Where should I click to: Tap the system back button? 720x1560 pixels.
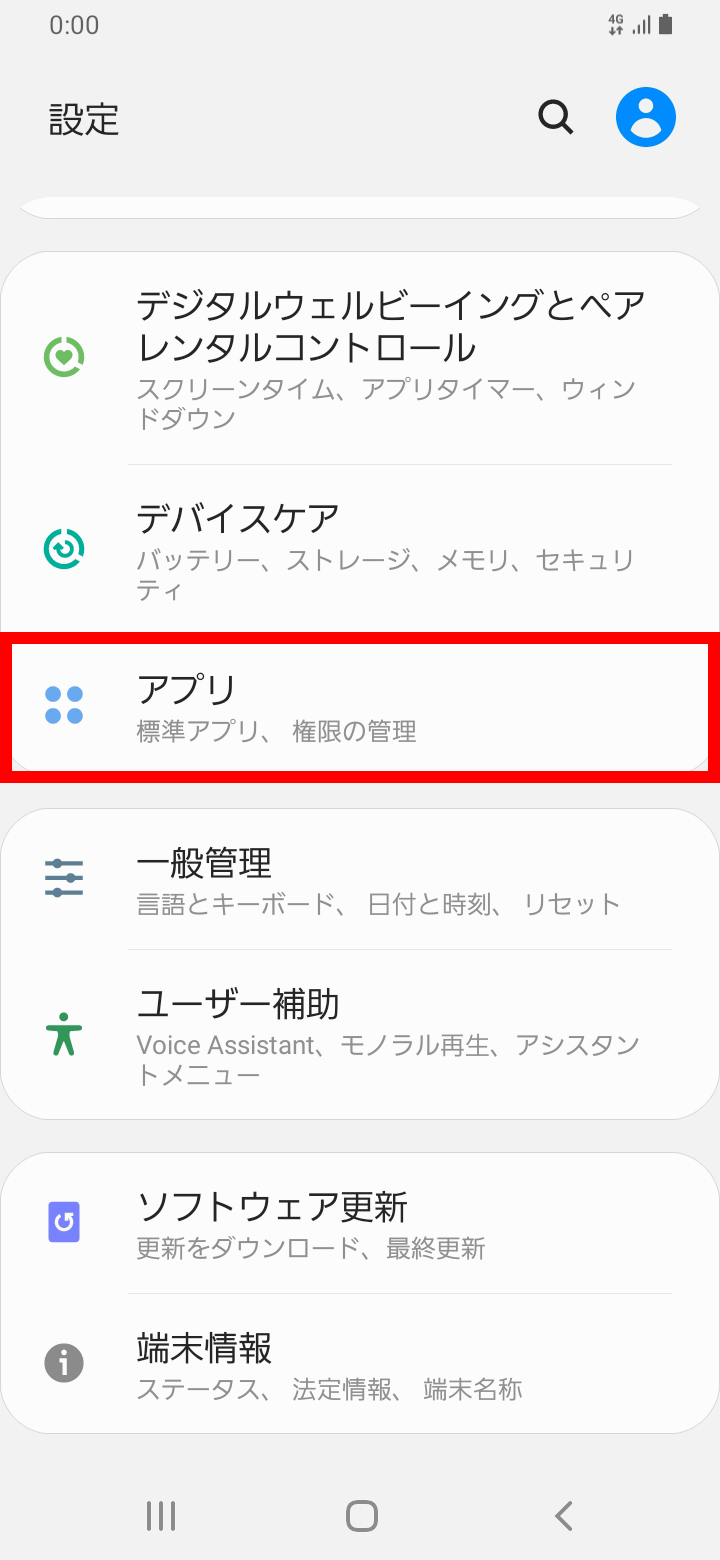point(563,1515)
